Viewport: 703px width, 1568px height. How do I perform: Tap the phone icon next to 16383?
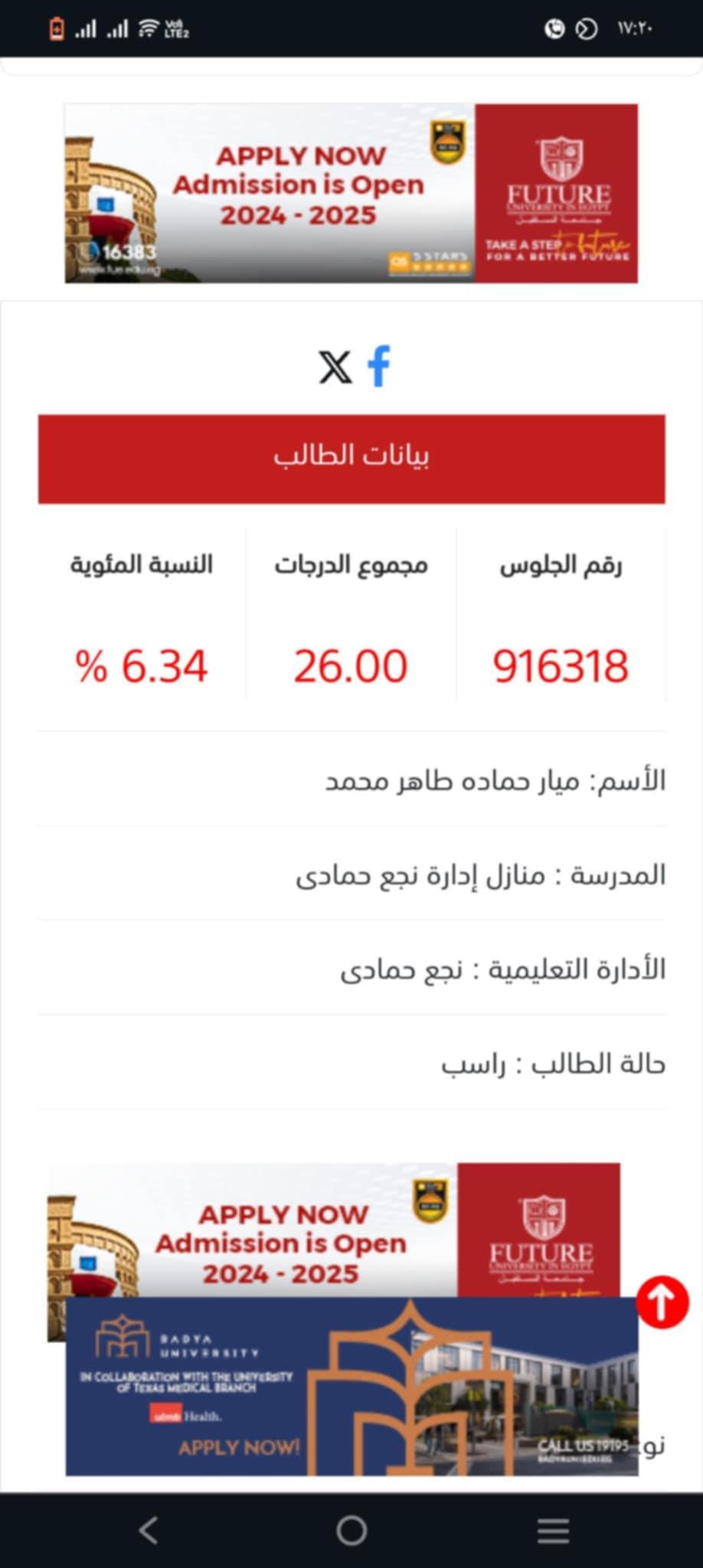[x=90, y=253]
